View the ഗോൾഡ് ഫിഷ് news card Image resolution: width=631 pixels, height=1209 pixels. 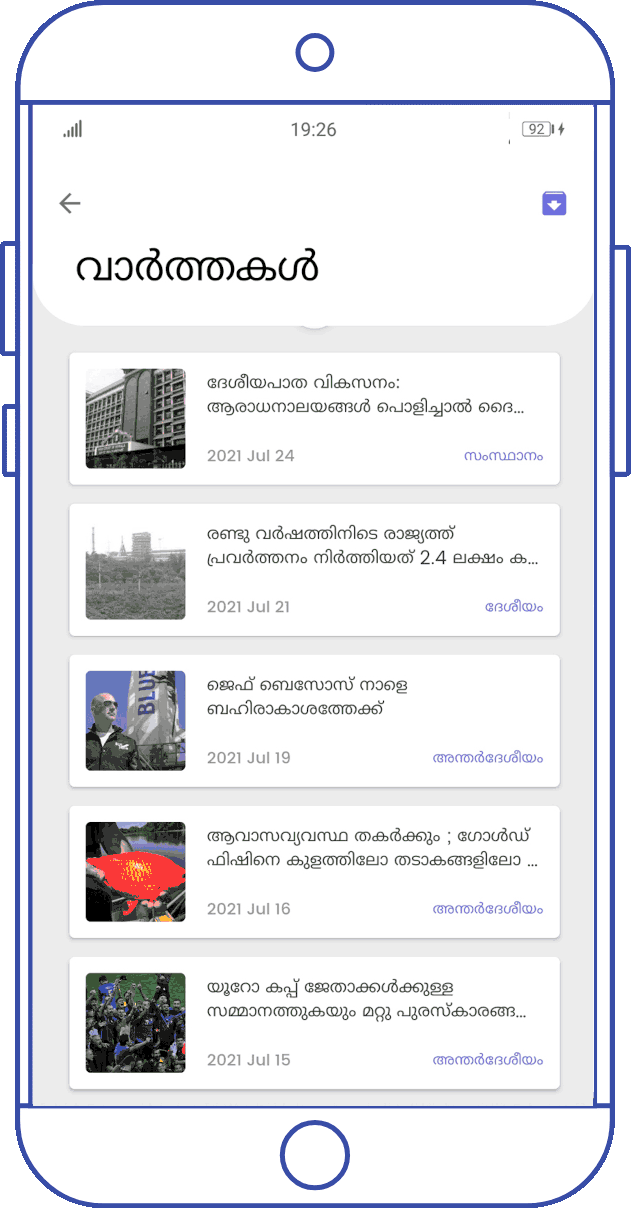coord(314,871)
